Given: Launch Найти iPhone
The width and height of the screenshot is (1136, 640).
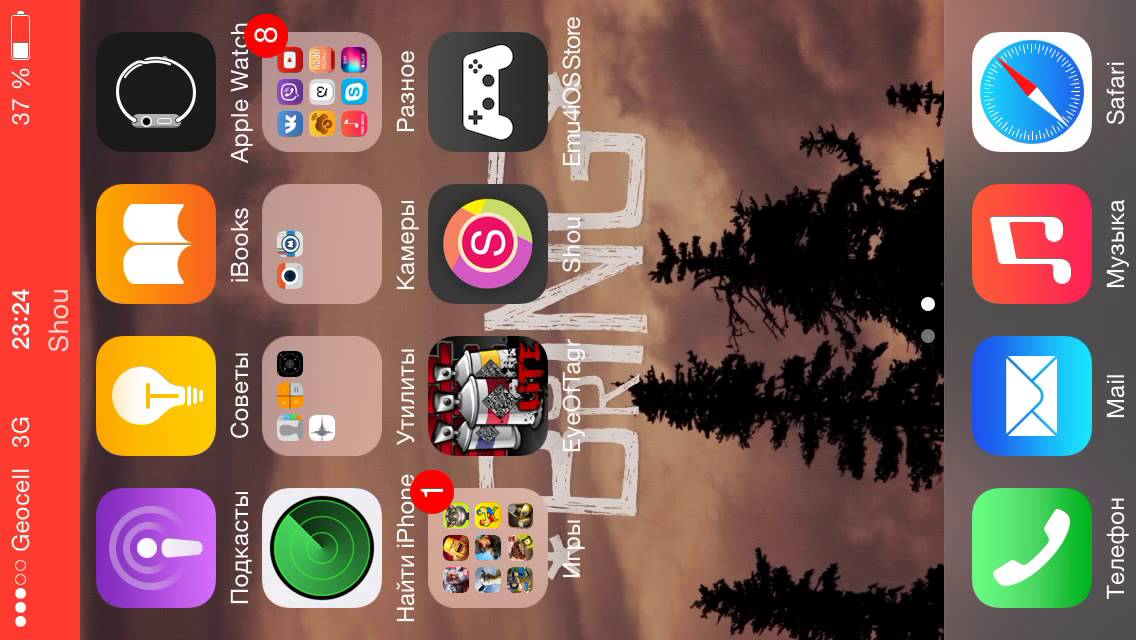Looking at the screenshot, I should pos(322,548).
